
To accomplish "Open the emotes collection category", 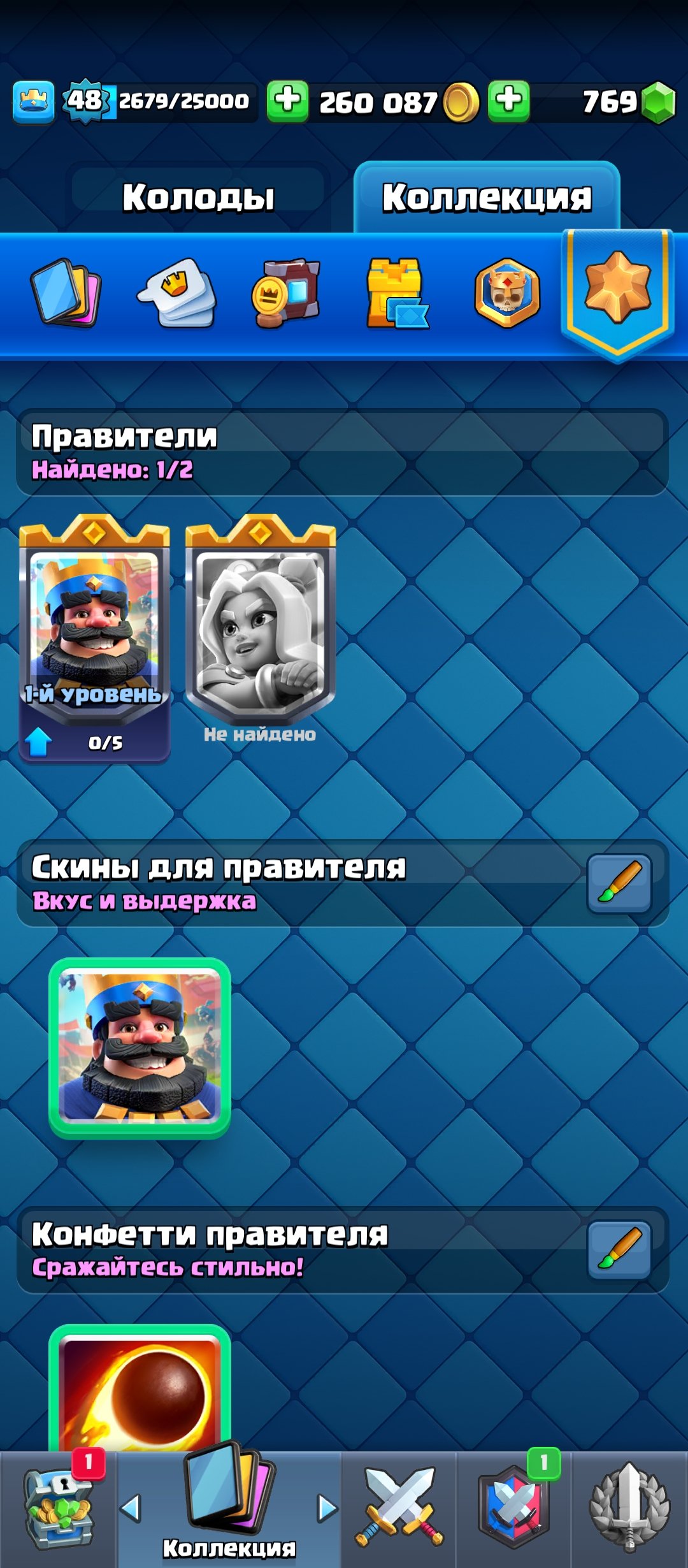I will point(177,293).
